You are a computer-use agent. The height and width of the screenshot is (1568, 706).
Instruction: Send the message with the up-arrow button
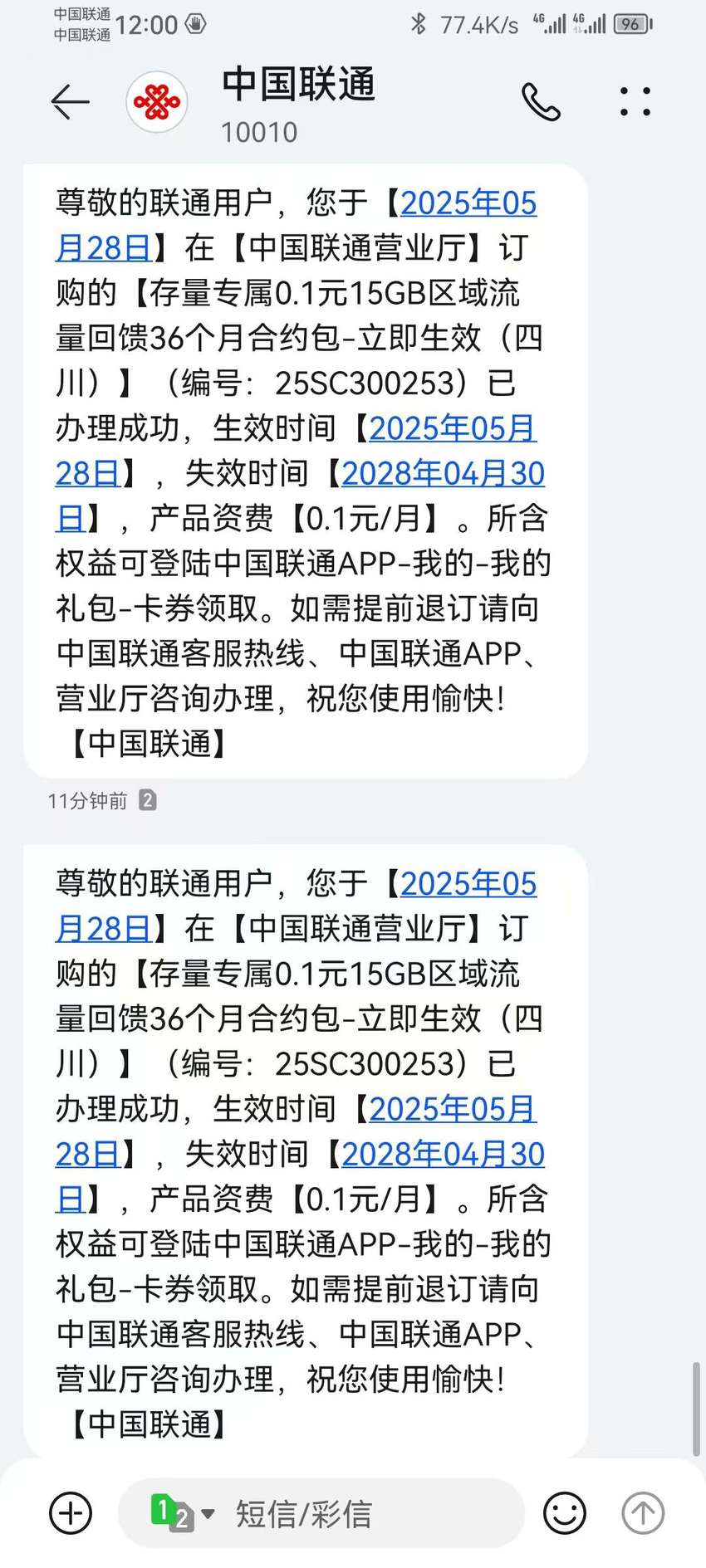[643, 1512]
